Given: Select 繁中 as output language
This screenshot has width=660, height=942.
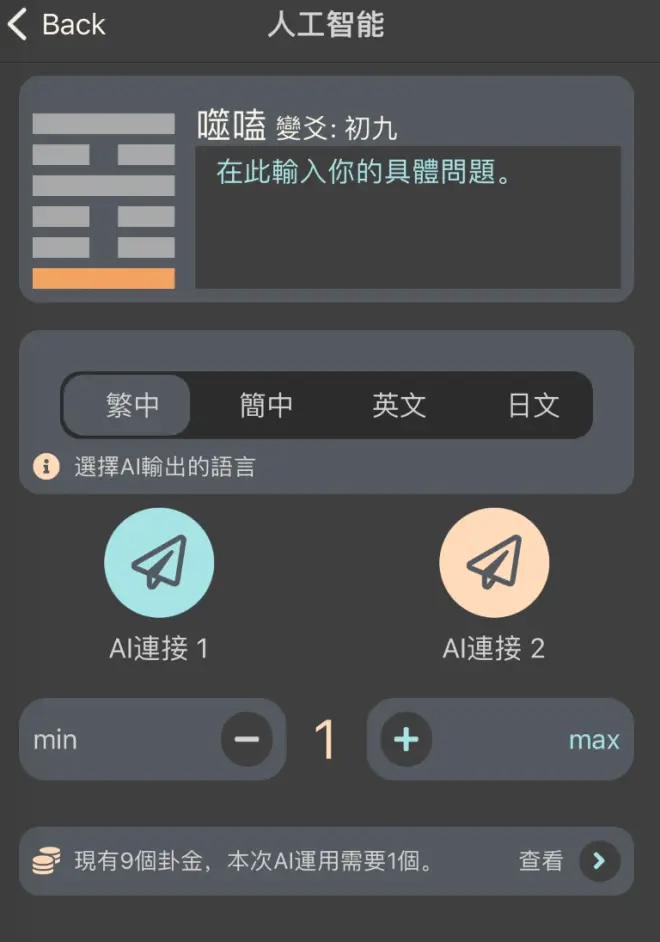Looking at the screenshot, I should (132, 405).
